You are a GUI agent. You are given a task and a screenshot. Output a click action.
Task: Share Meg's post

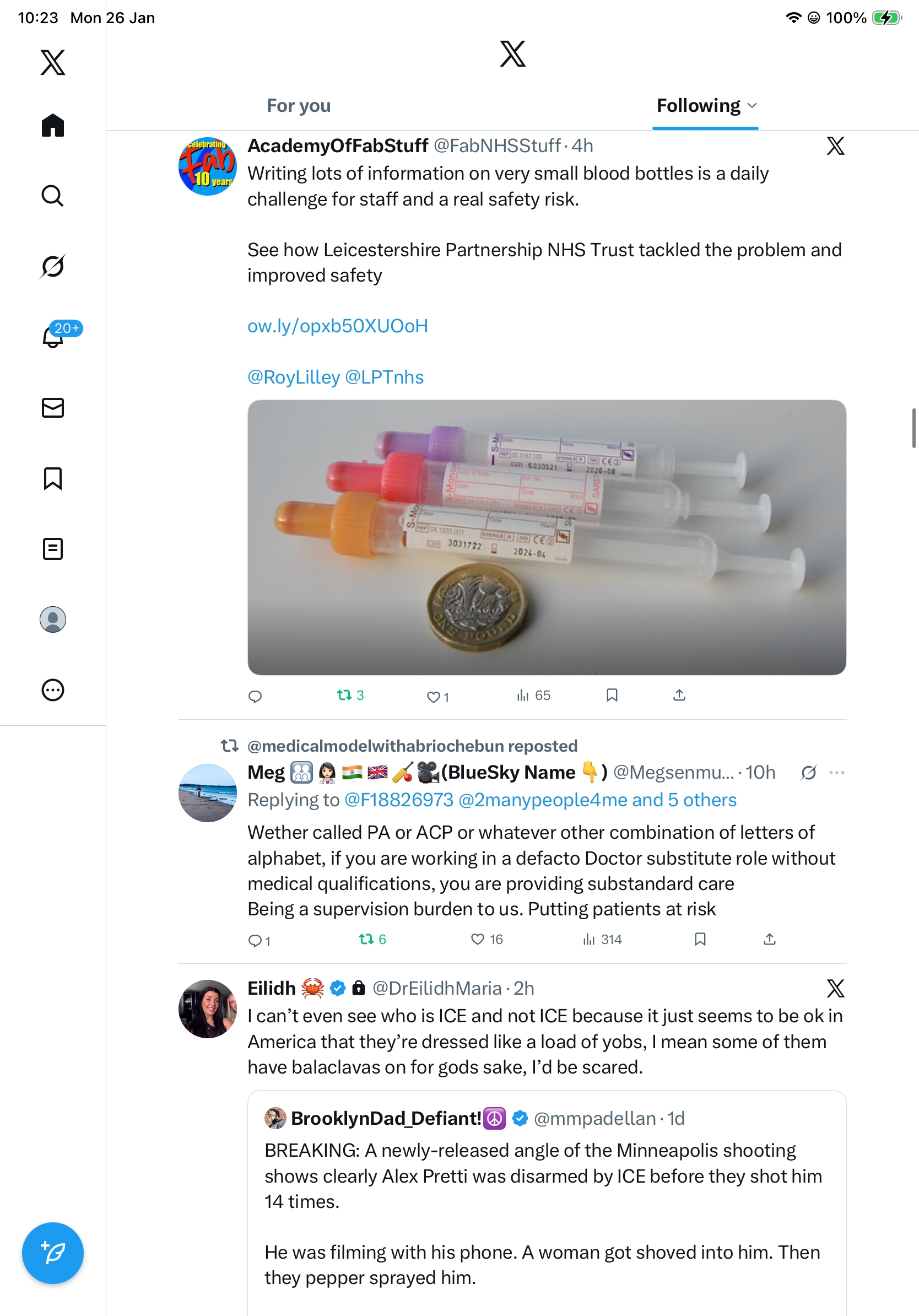(x=770, y=939)
